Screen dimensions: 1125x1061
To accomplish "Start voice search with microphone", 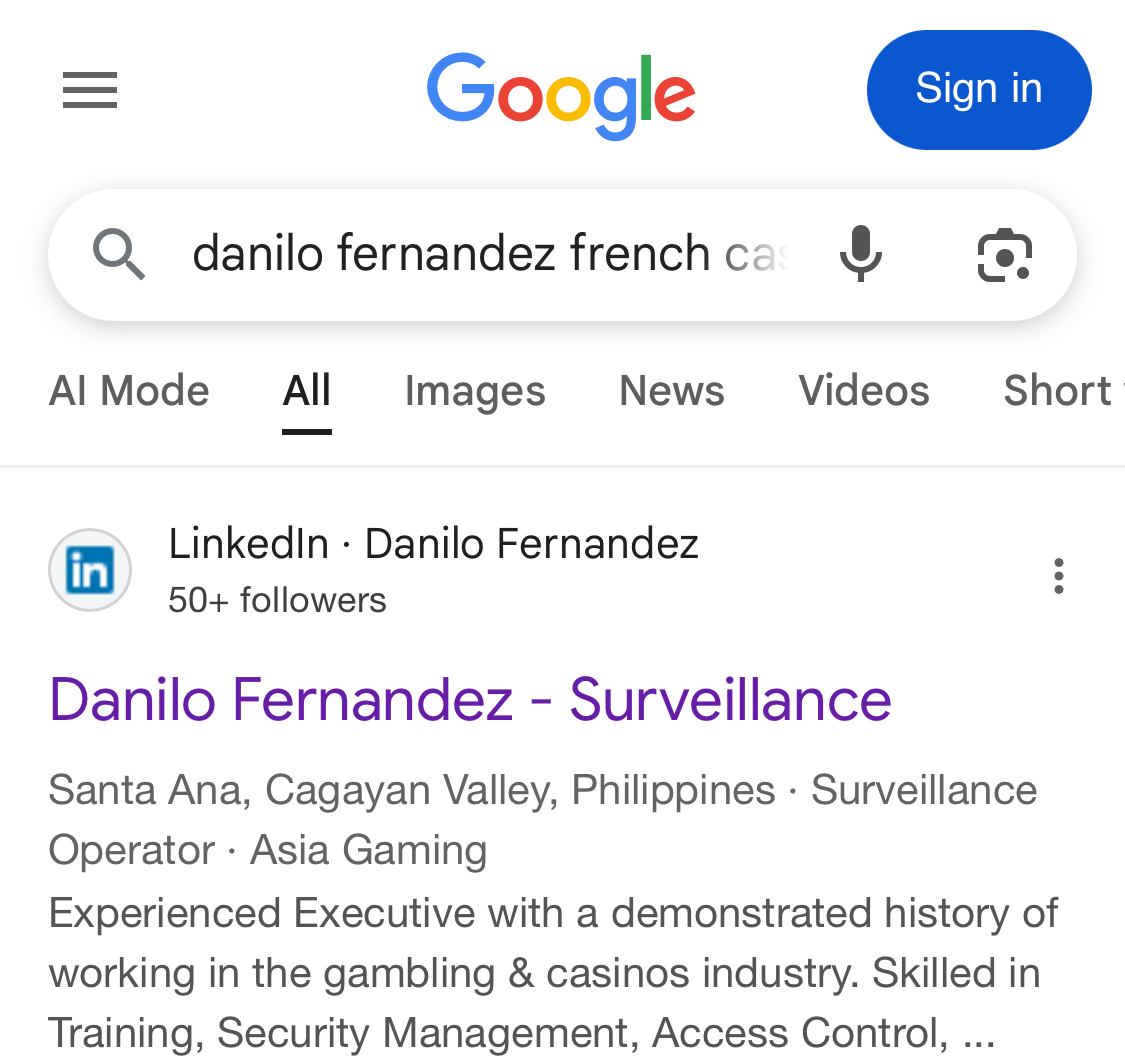I will (x=860, y=254).
